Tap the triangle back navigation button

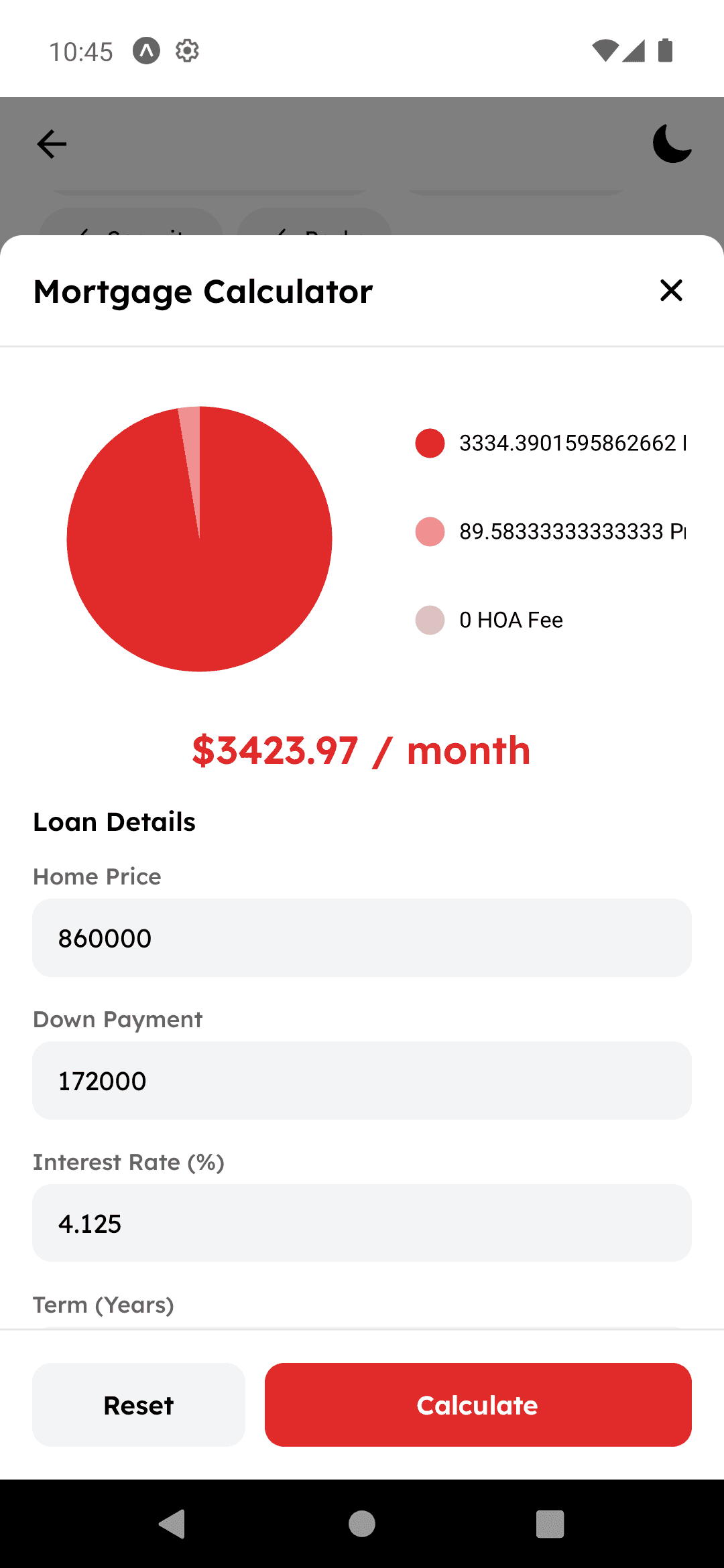(173, 1524)
